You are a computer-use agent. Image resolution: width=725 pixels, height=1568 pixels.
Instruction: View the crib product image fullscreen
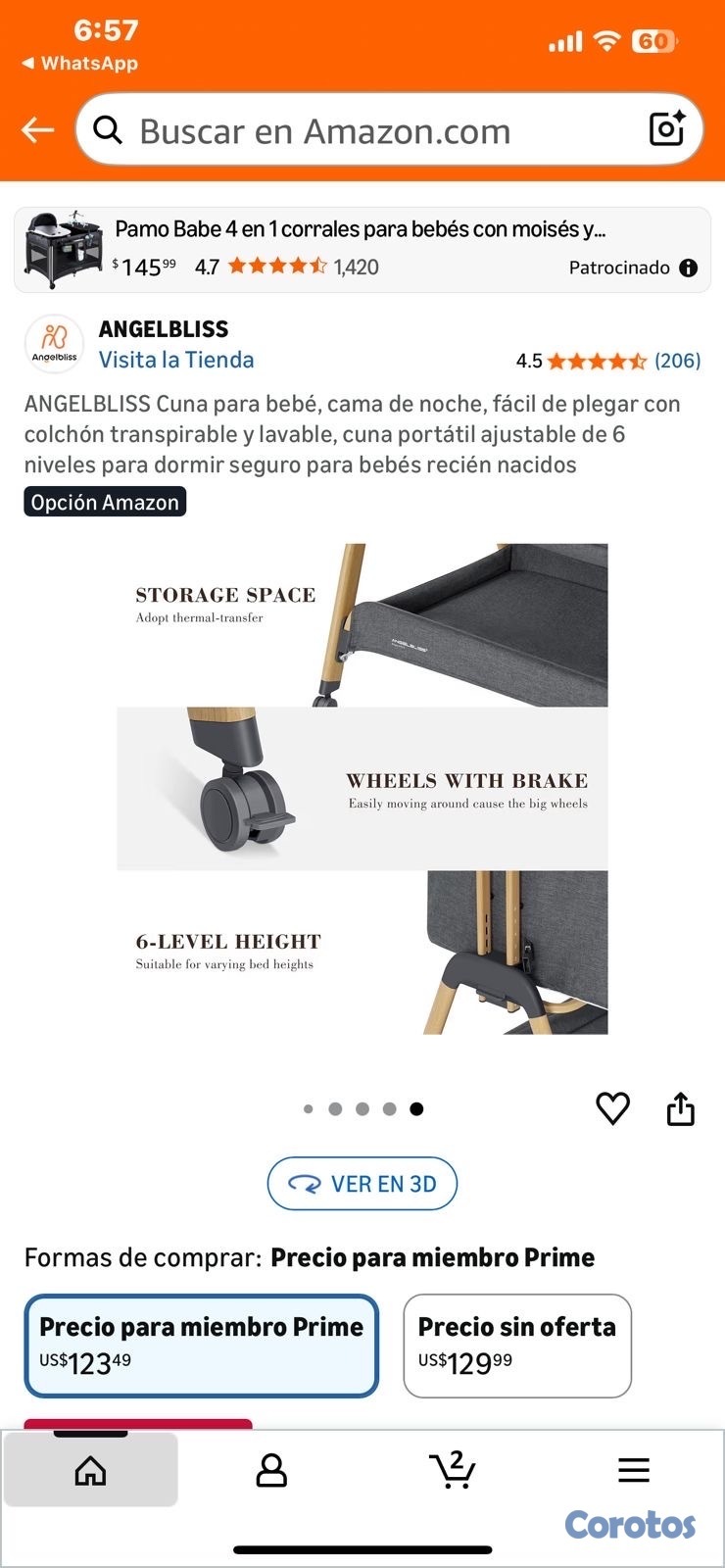click(x=362, y=789)
